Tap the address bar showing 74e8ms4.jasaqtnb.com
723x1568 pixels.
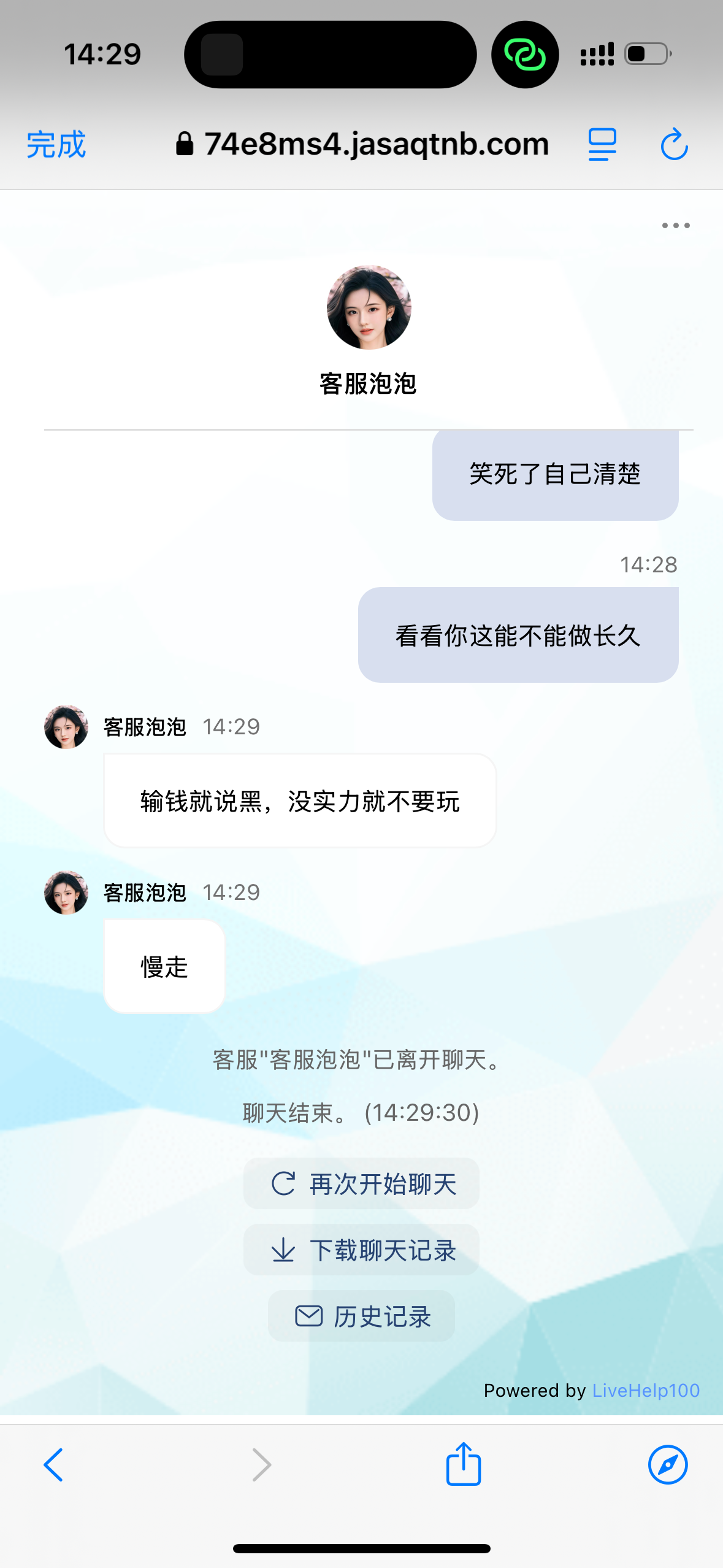[377, 144]
